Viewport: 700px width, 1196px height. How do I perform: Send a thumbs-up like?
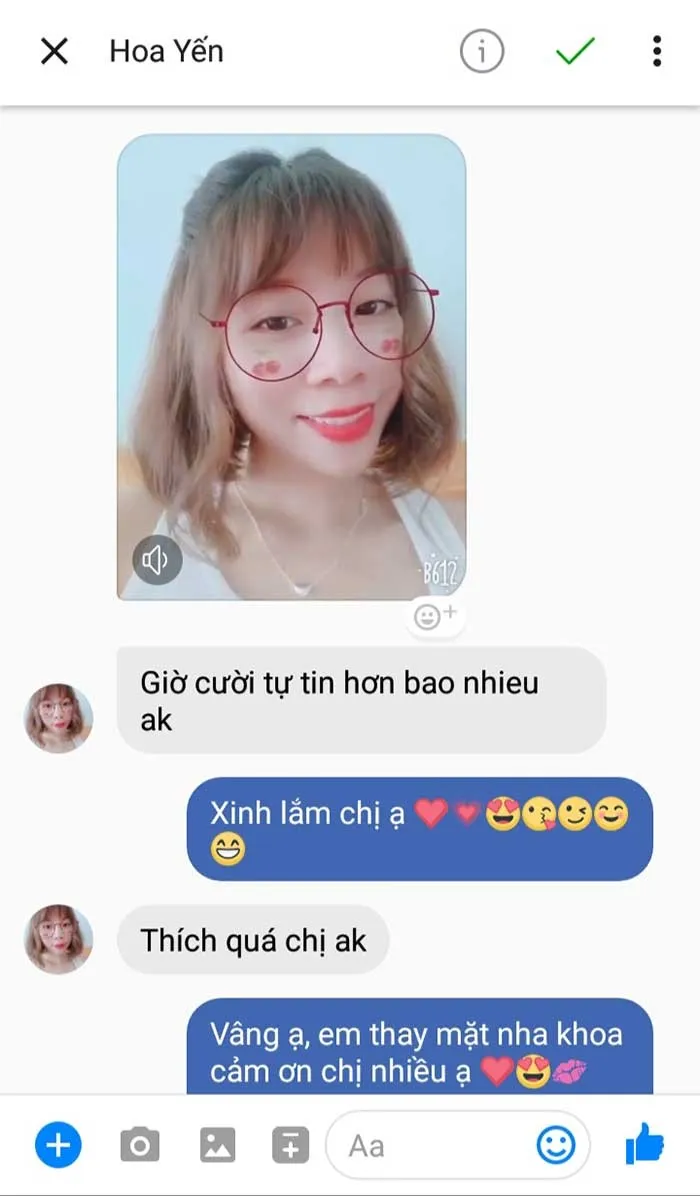point(644,1143)
